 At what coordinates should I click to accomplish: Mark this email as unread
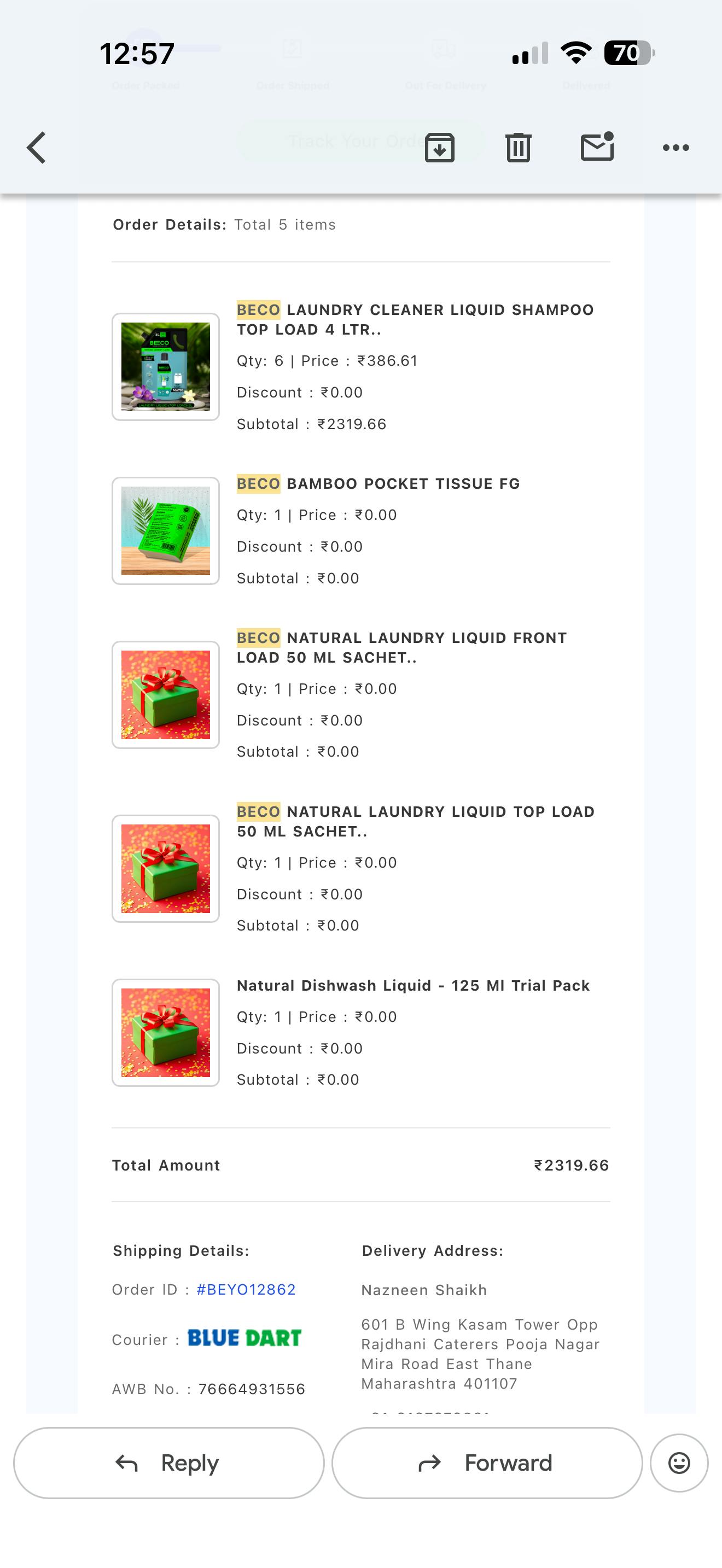(x=597, y=147)
